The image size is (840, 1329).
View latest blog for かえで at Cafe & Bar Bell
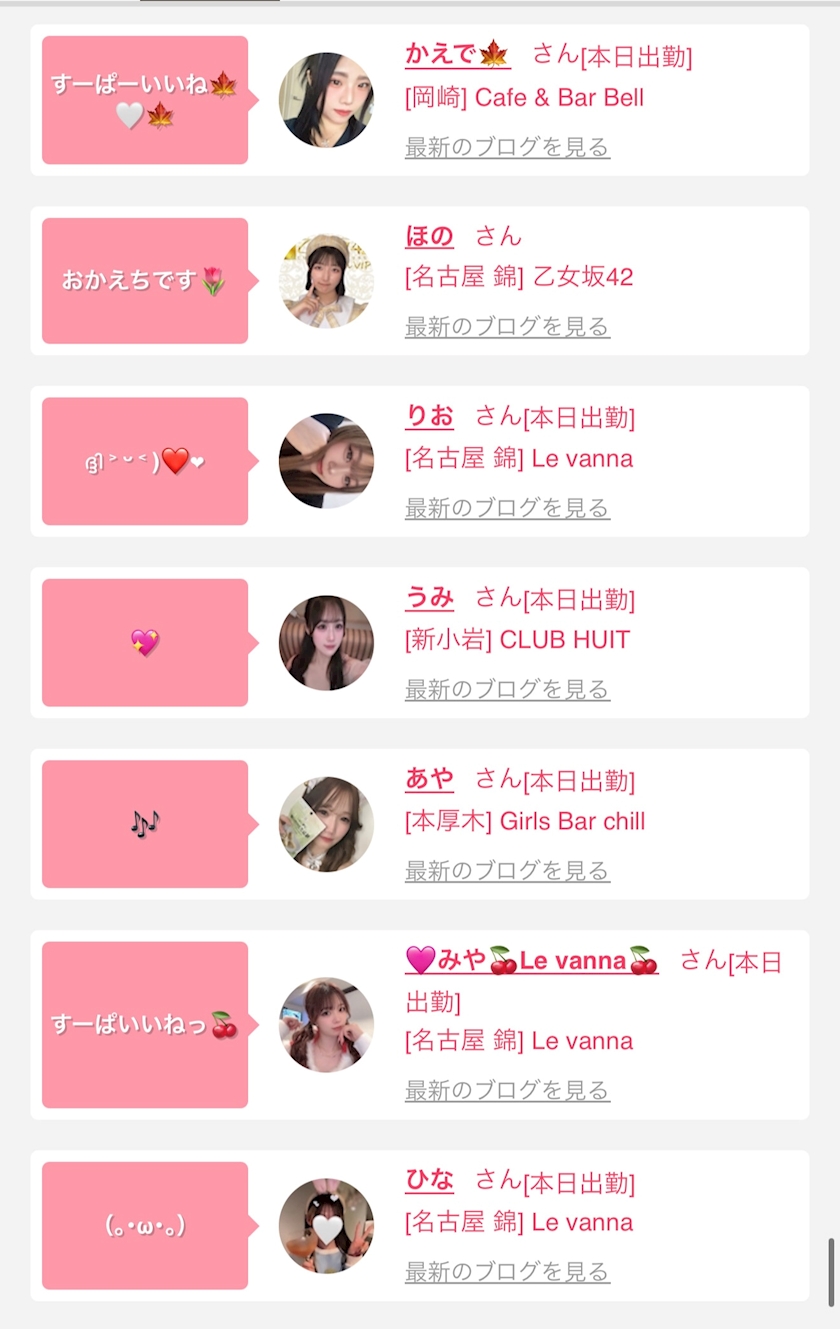point(507,148)
